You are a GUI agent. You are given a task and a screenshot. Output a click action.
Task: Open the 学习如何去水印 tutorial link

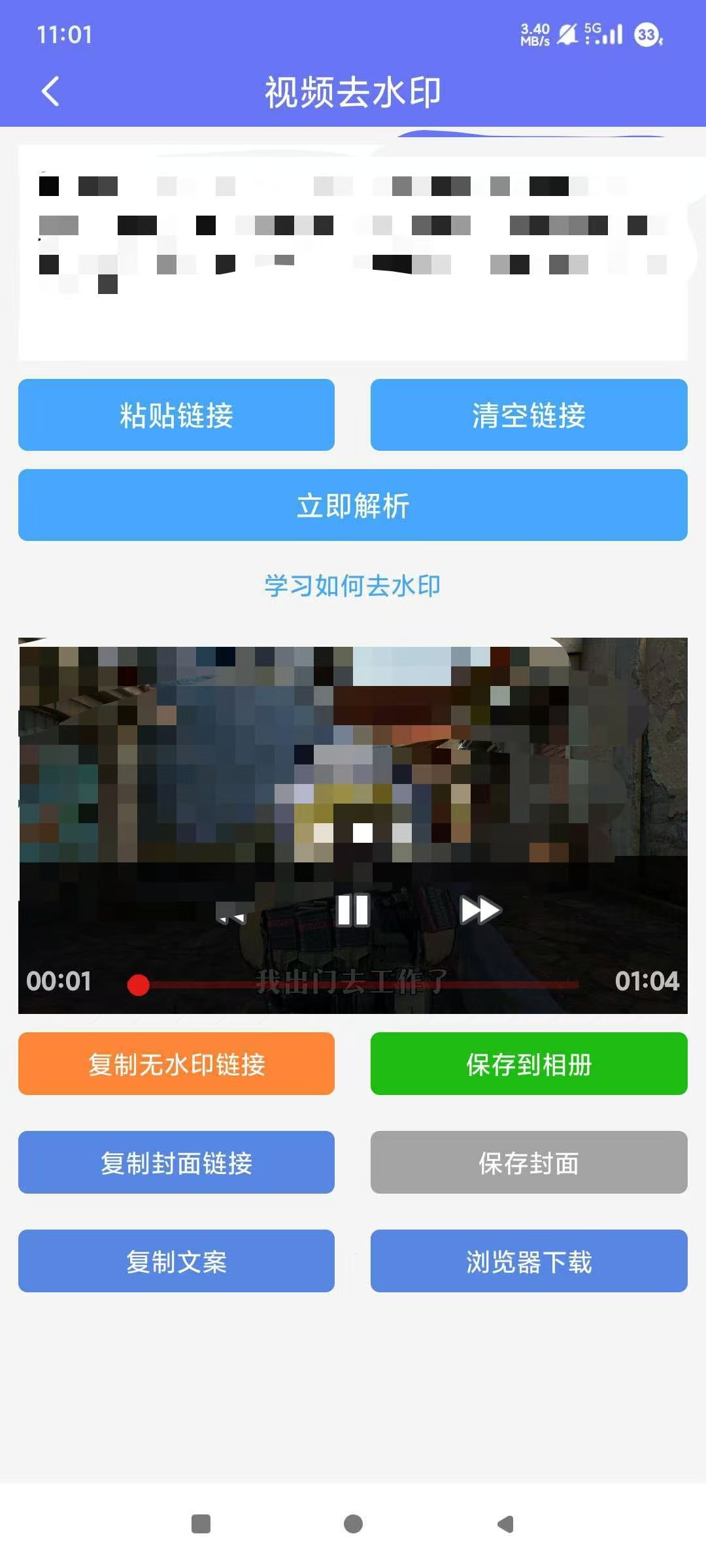tap(353, 586)
